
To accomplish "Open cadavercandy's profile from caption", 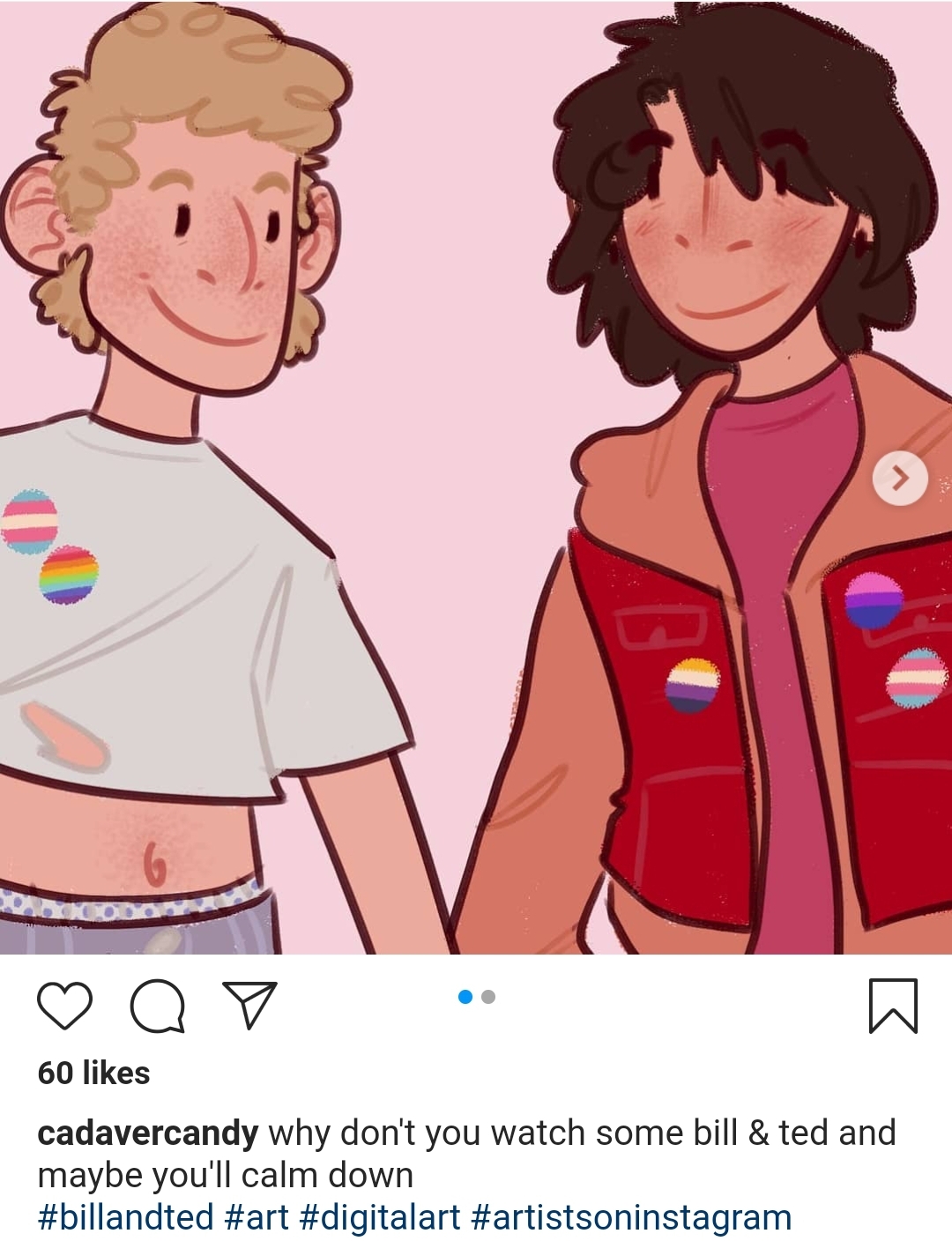I will 148,1133.
